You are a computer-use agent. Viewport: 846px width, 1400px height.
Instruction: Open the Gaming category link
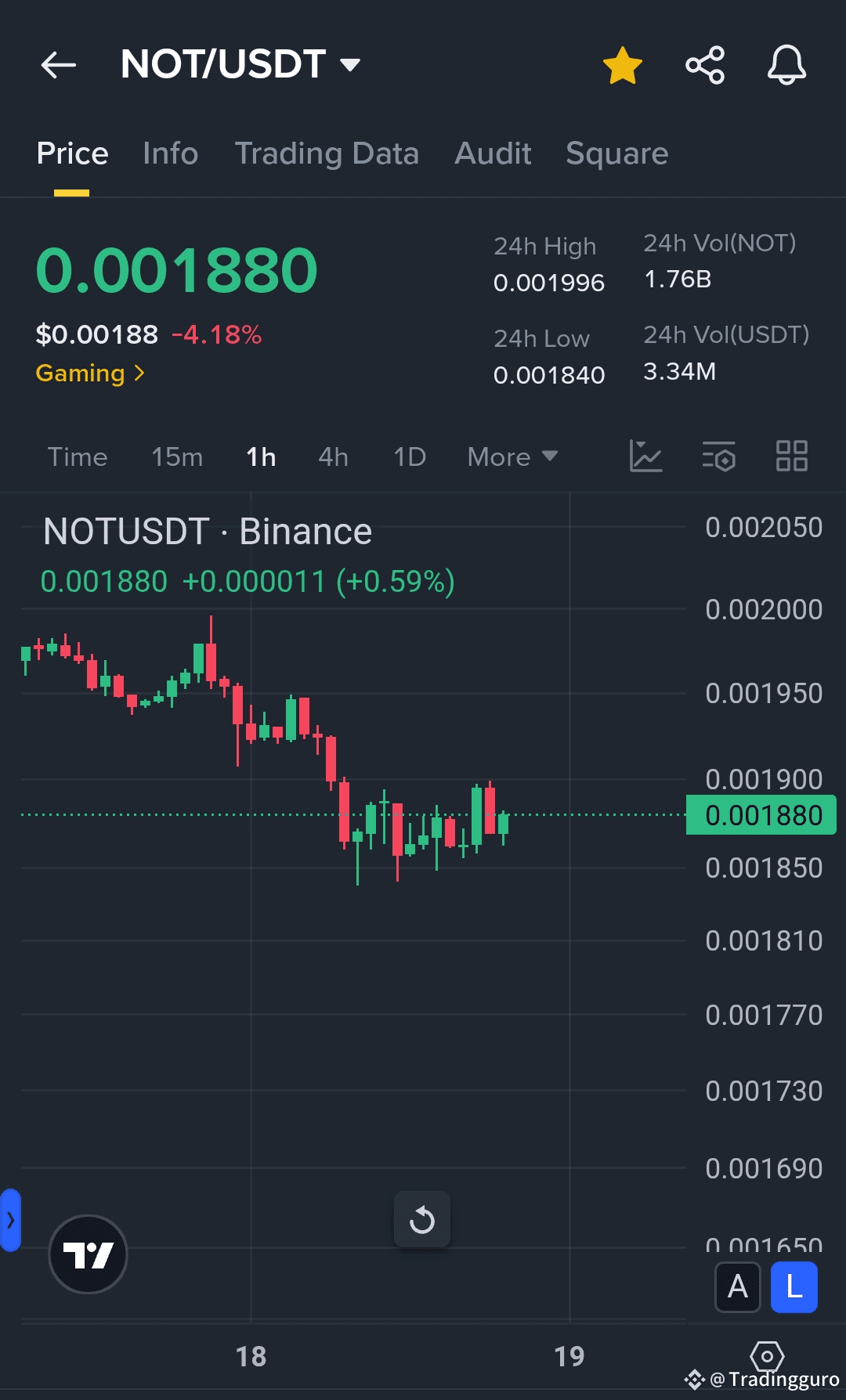point(90,373)
